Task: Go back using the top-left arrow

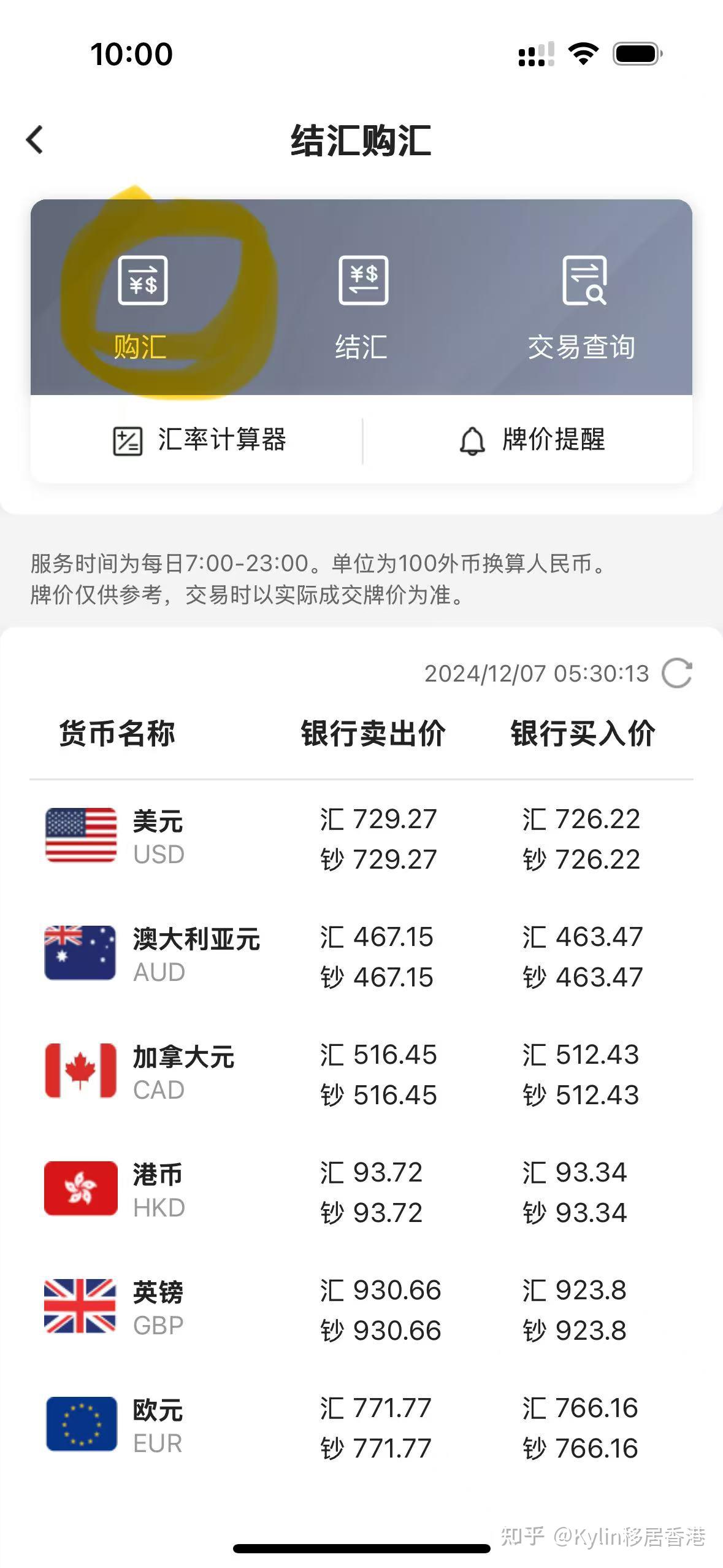Action: coord(35,140)
